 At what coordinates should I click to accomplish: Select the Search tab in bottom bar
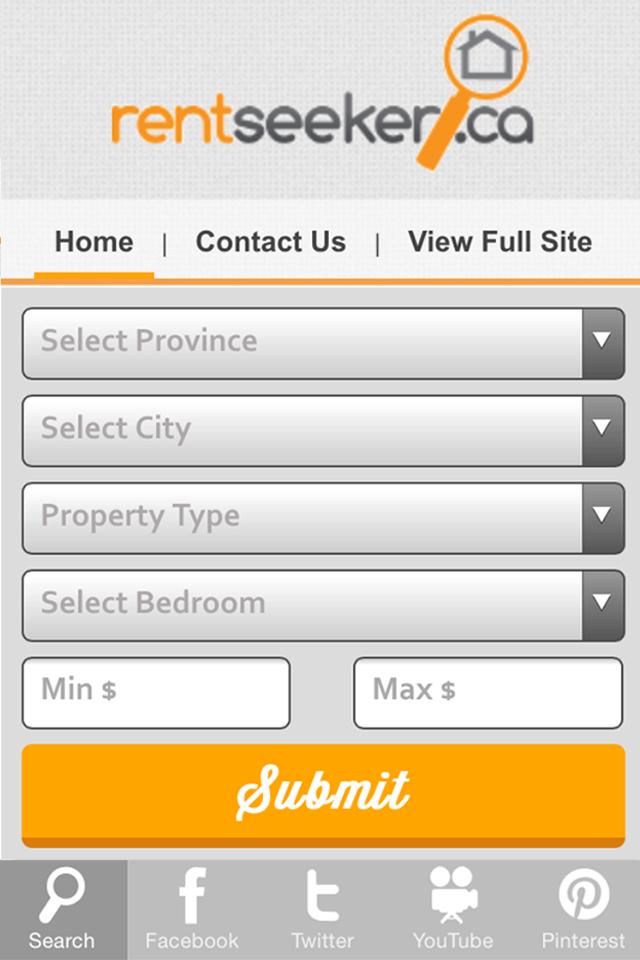62,910
